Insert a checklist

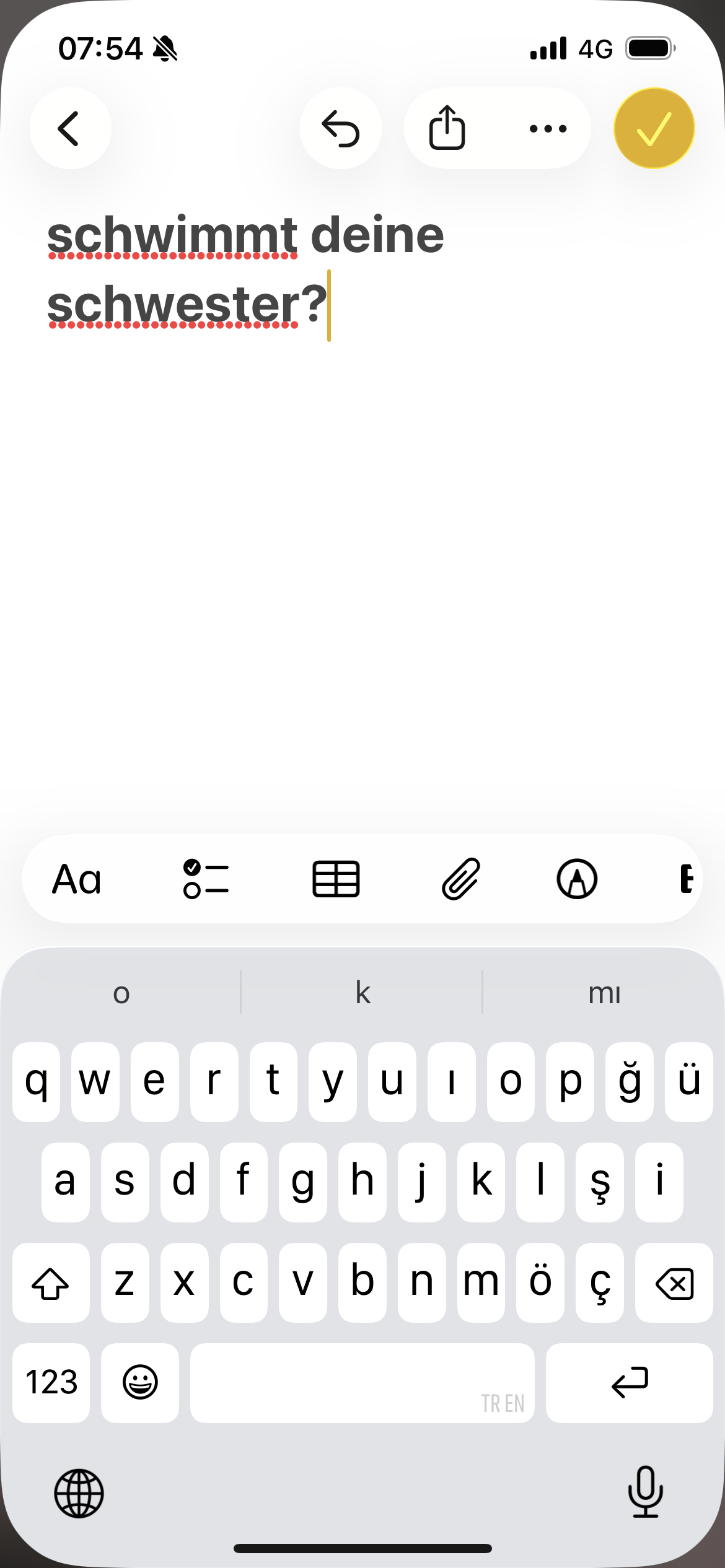coord(206,879)
